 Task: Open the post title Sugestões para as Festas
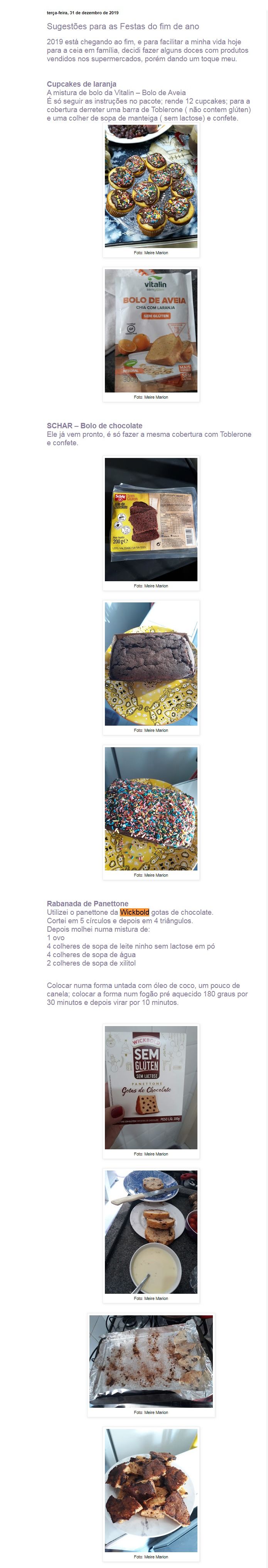[x=123, y=26]
